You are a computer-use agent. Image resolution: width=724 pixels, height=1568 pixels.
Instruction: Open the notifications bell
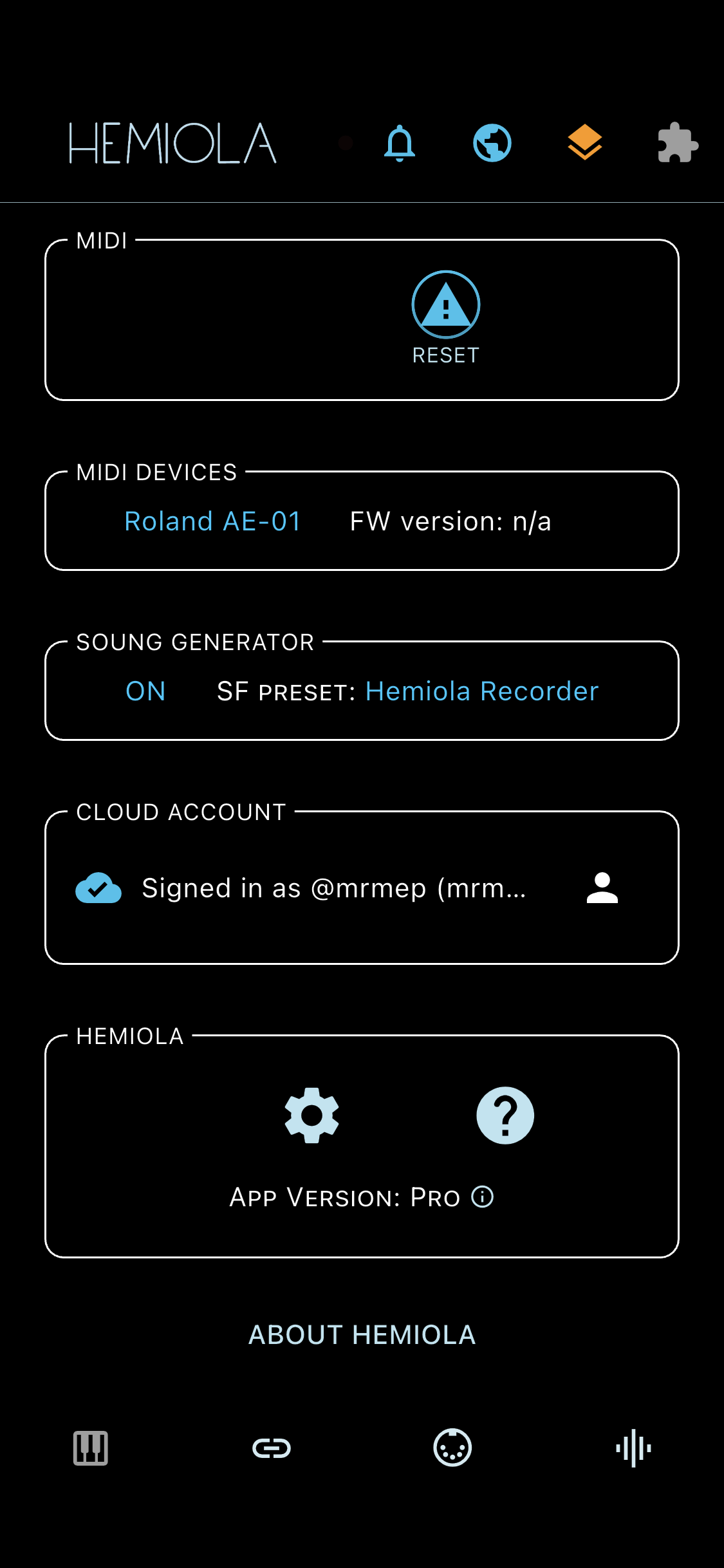tap(399, 143)
